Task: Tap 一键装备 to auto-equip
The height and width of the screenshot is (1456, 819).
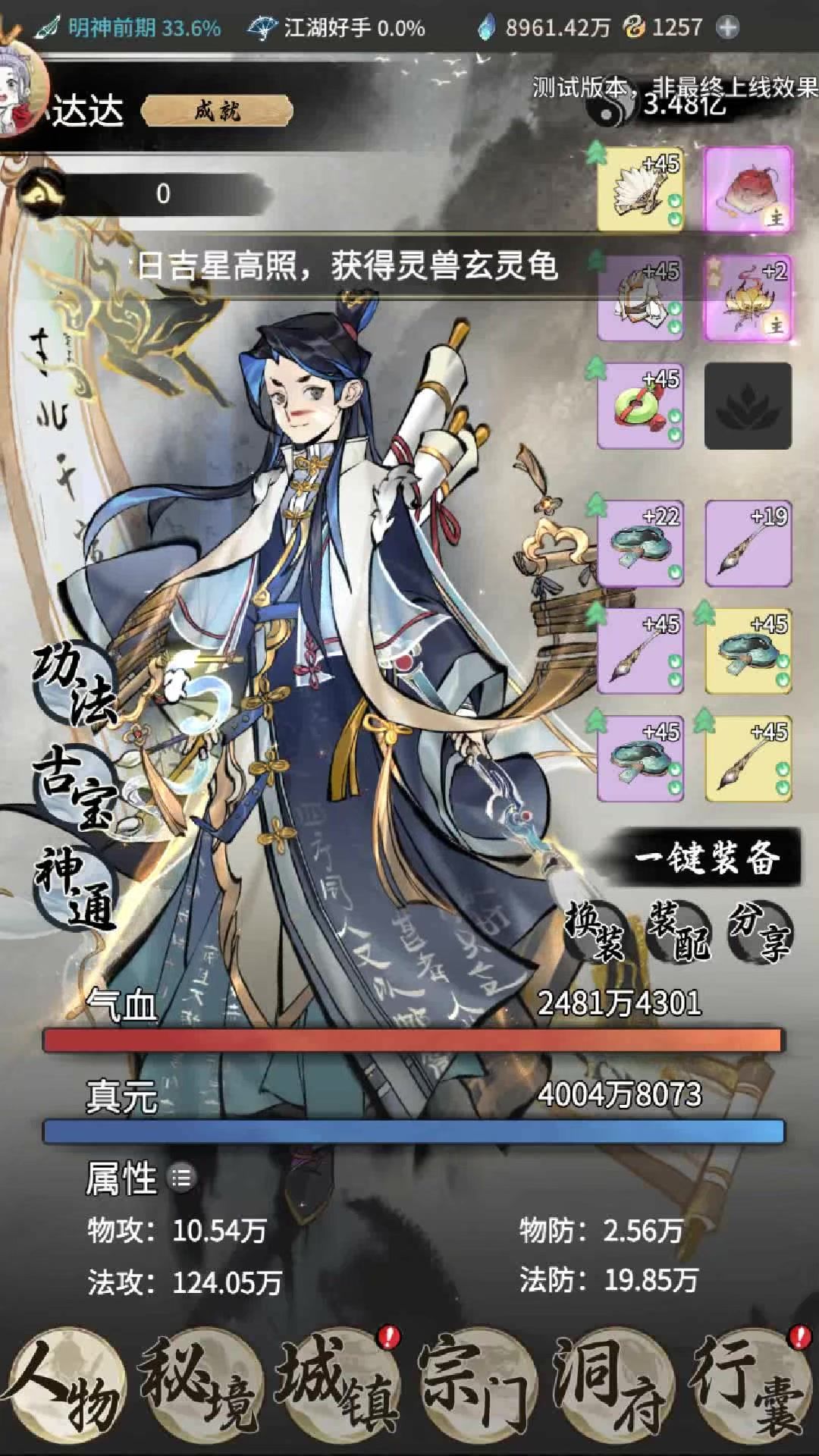Action: click(x=707, y=858)
